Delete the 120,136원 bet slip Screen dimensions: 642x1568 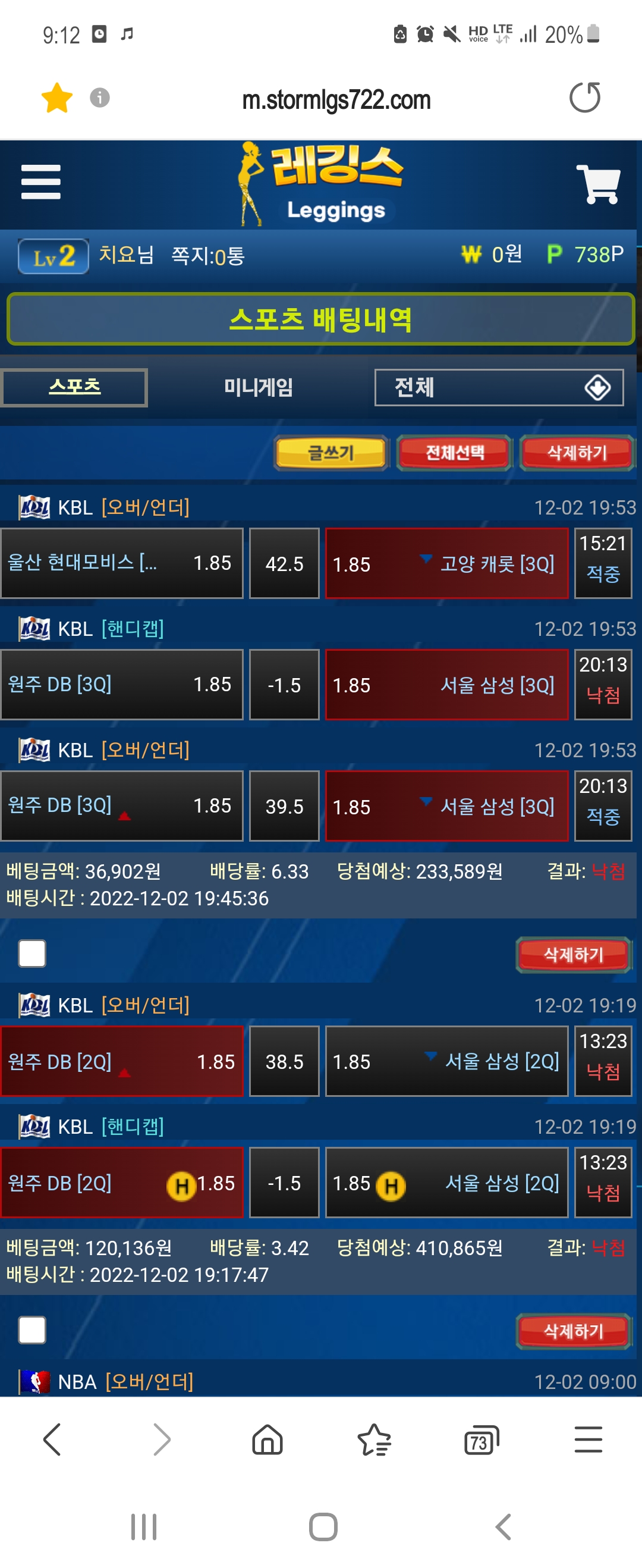573,1331
